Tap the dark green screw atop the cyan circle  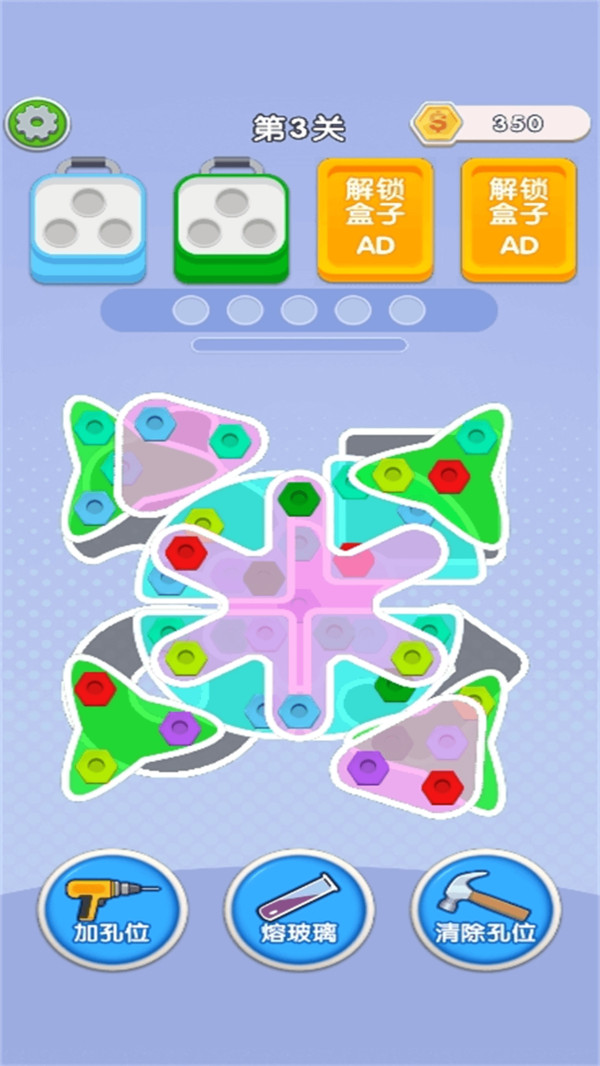click(x=296, y=497)
